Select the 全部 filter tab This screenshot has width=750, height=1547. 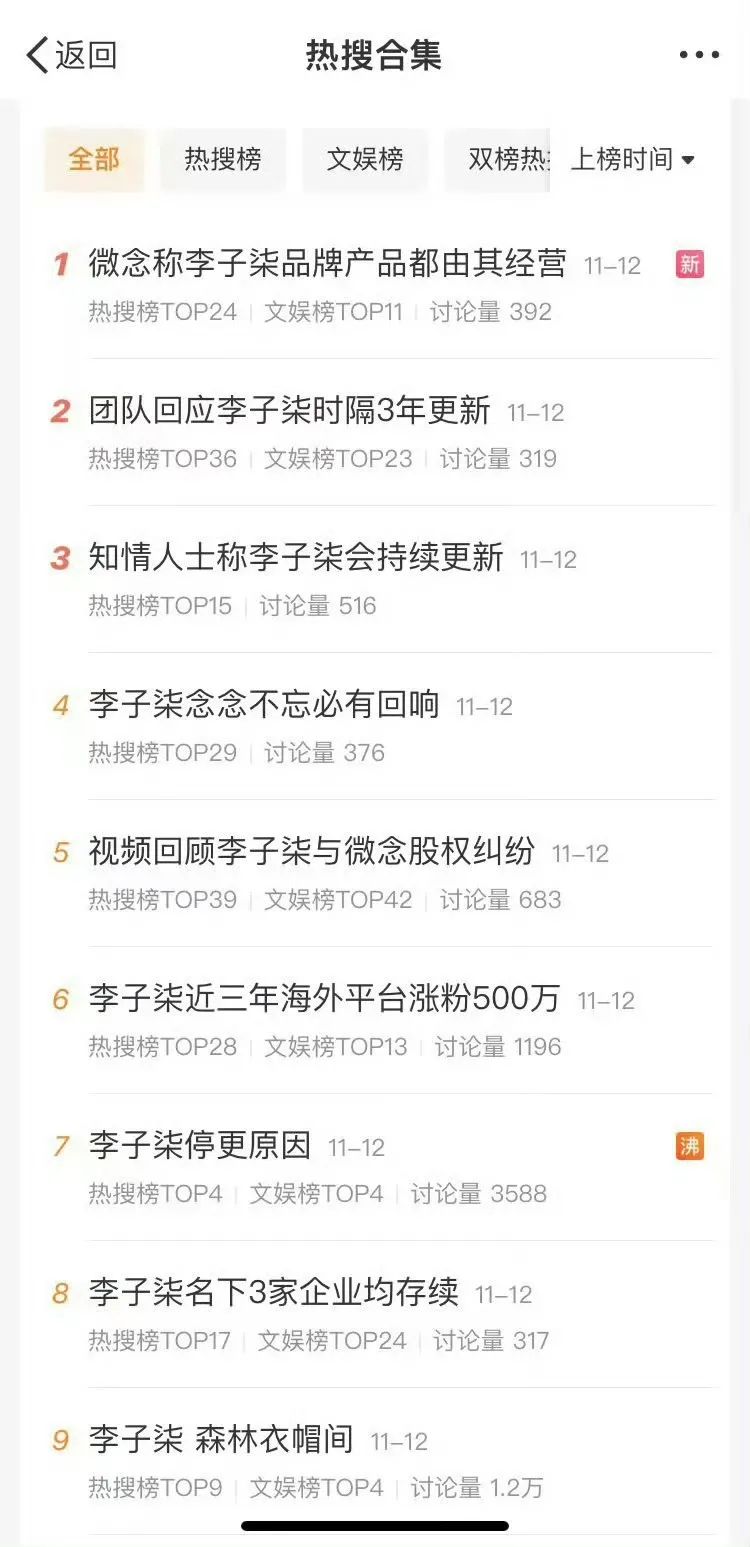click(94, 159)
